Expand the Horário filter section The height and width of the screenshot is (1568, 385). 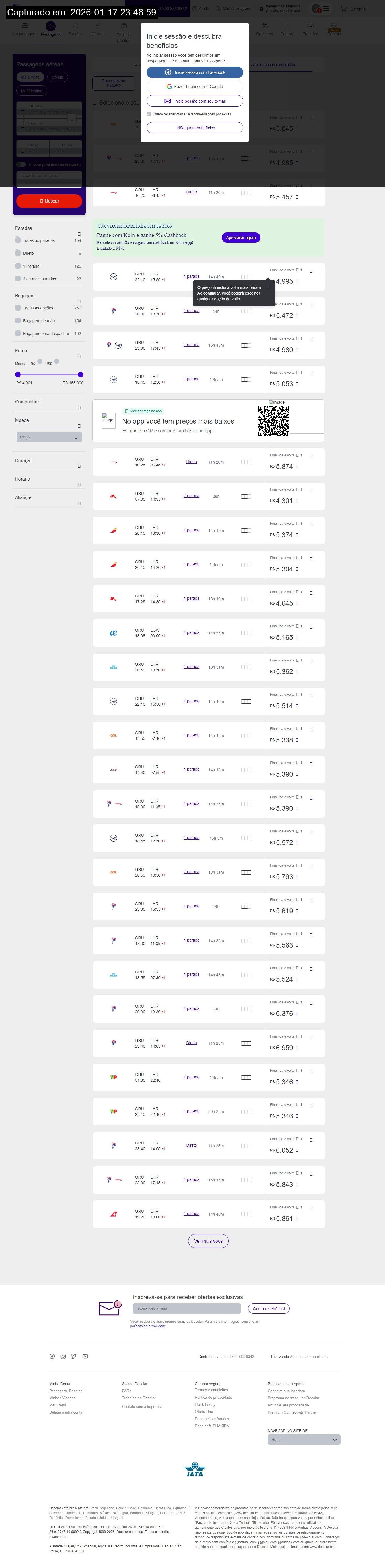coord(79,485)
